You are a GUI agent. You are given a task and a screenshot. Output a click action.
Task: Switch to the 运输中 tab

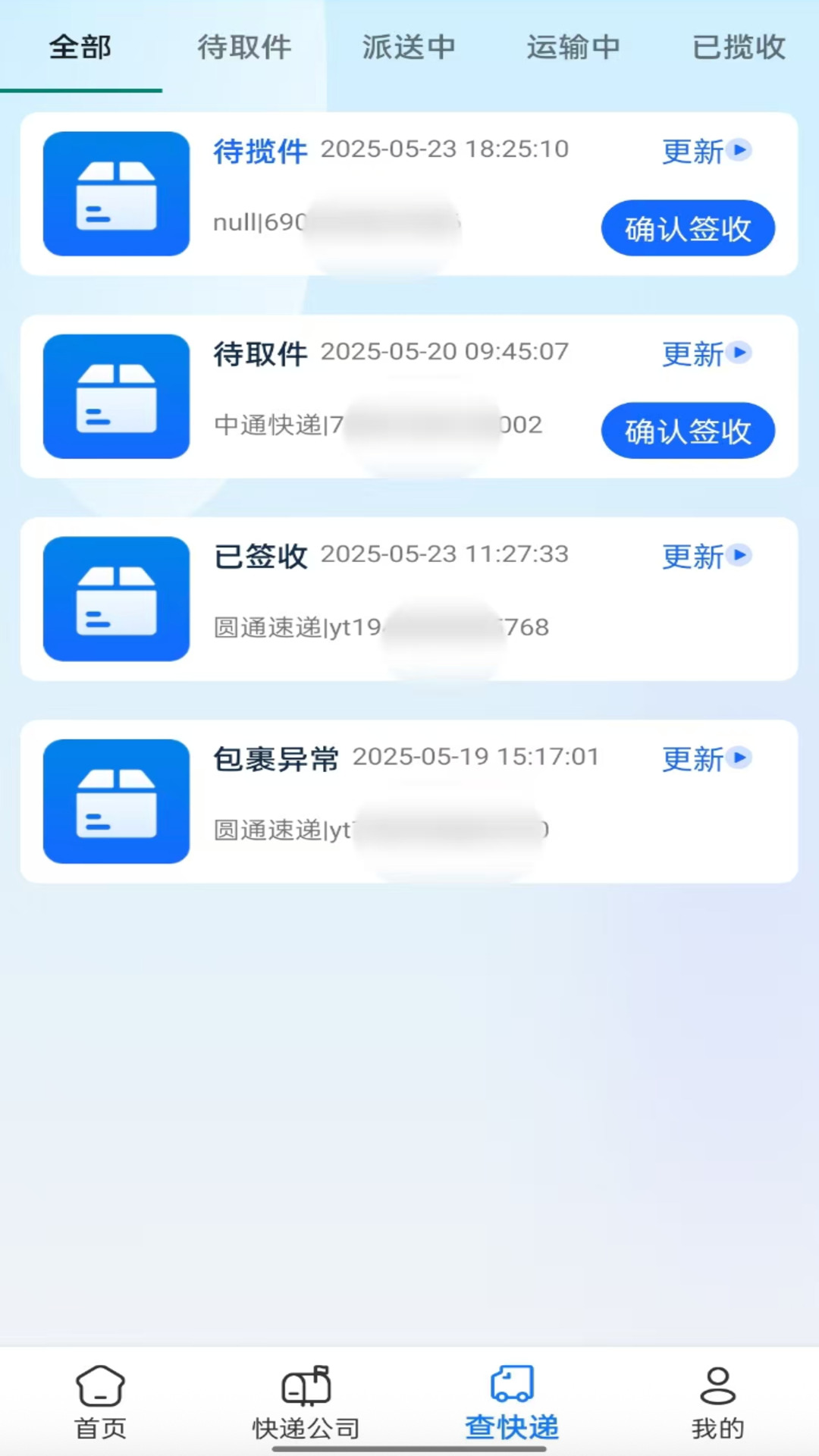(x=572, y=47)
